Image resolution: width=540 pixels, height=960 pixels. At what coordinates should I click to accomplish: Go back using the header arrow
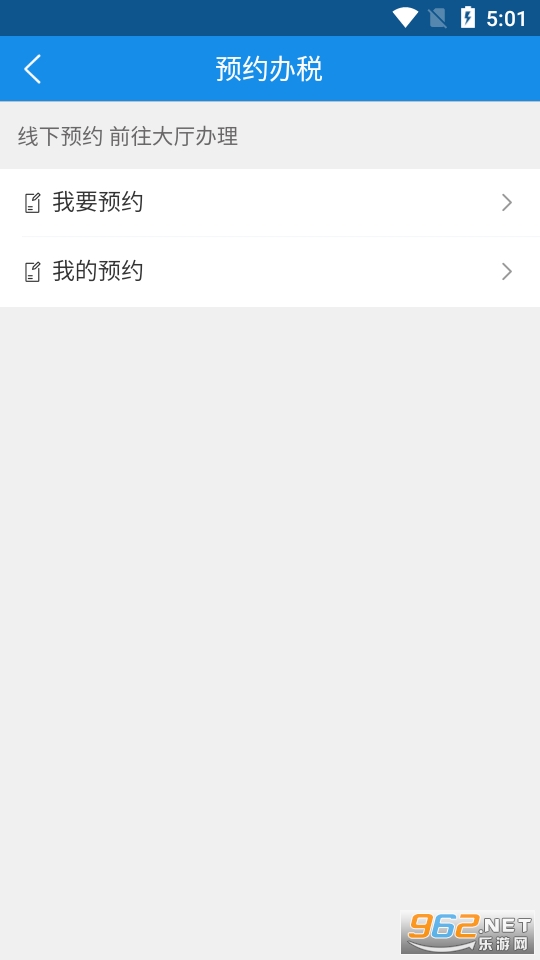[32, 69]
